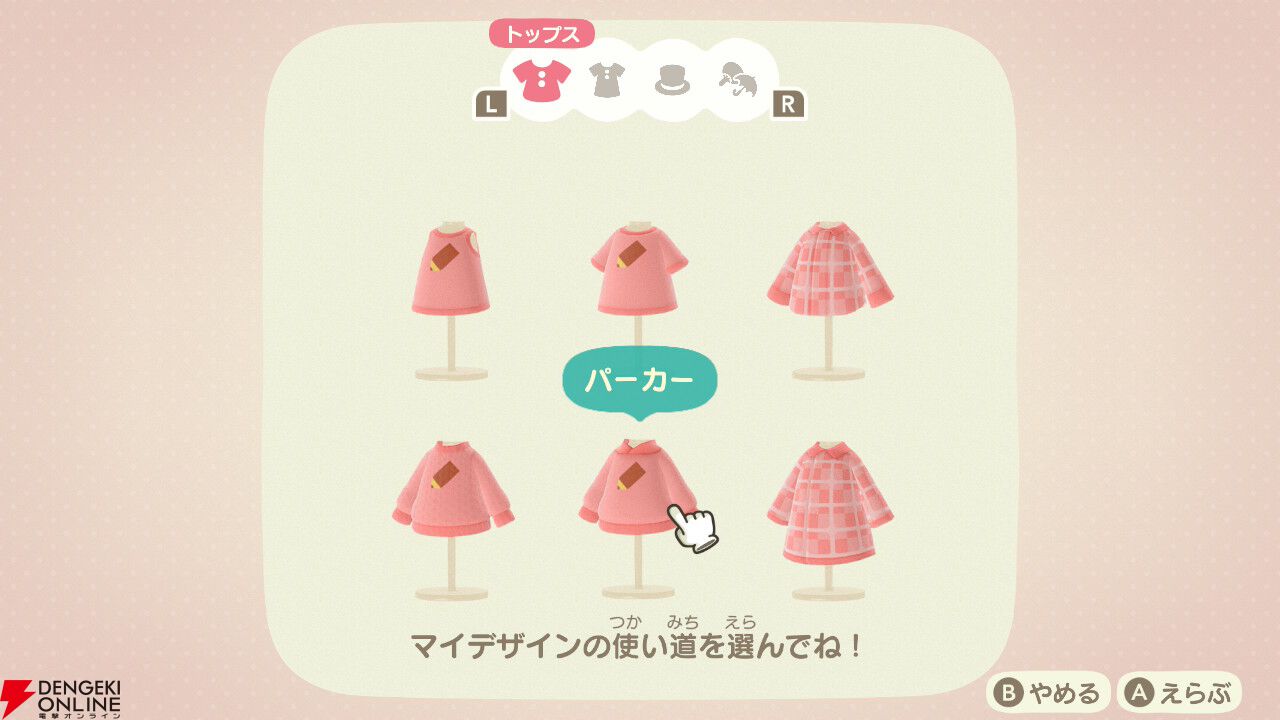Confirm with the えらぶ button
This screenshot has width=1280, height=720.
(x=1179, y=692)
